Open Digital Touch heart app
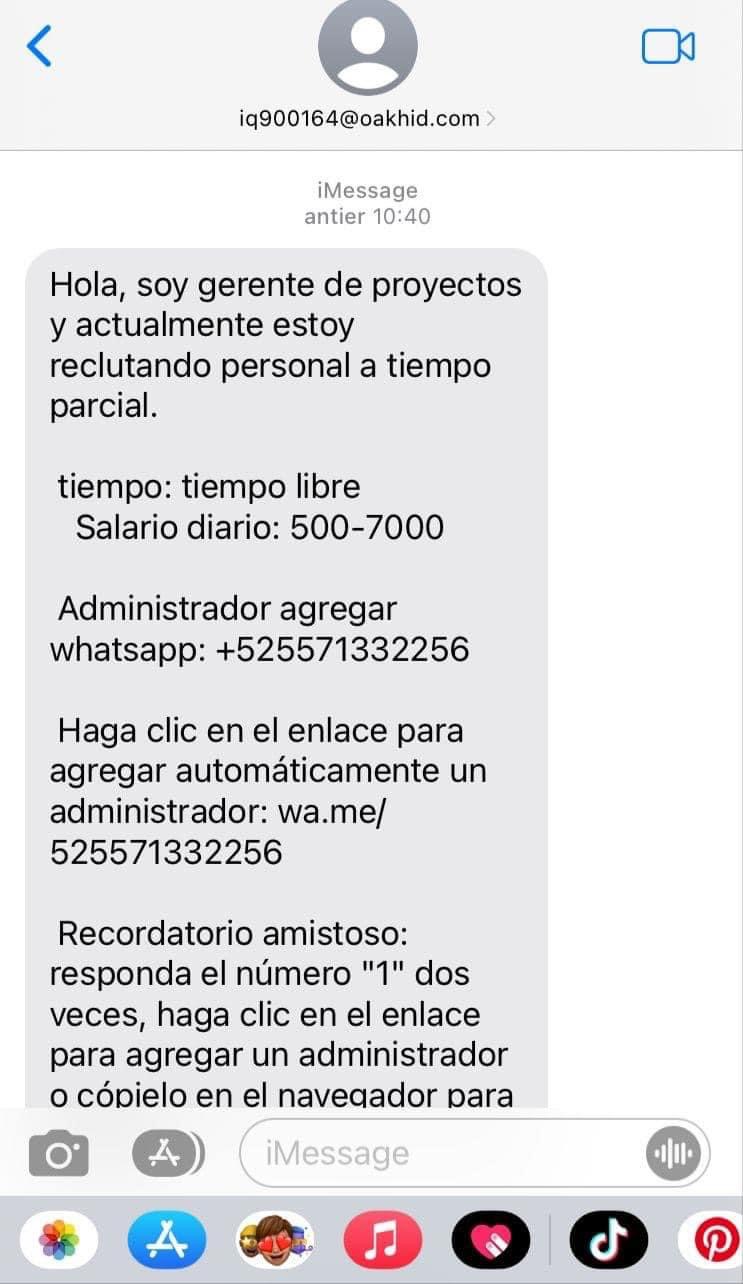Screen dimensions: 743x1284 tap(490, 1240)
